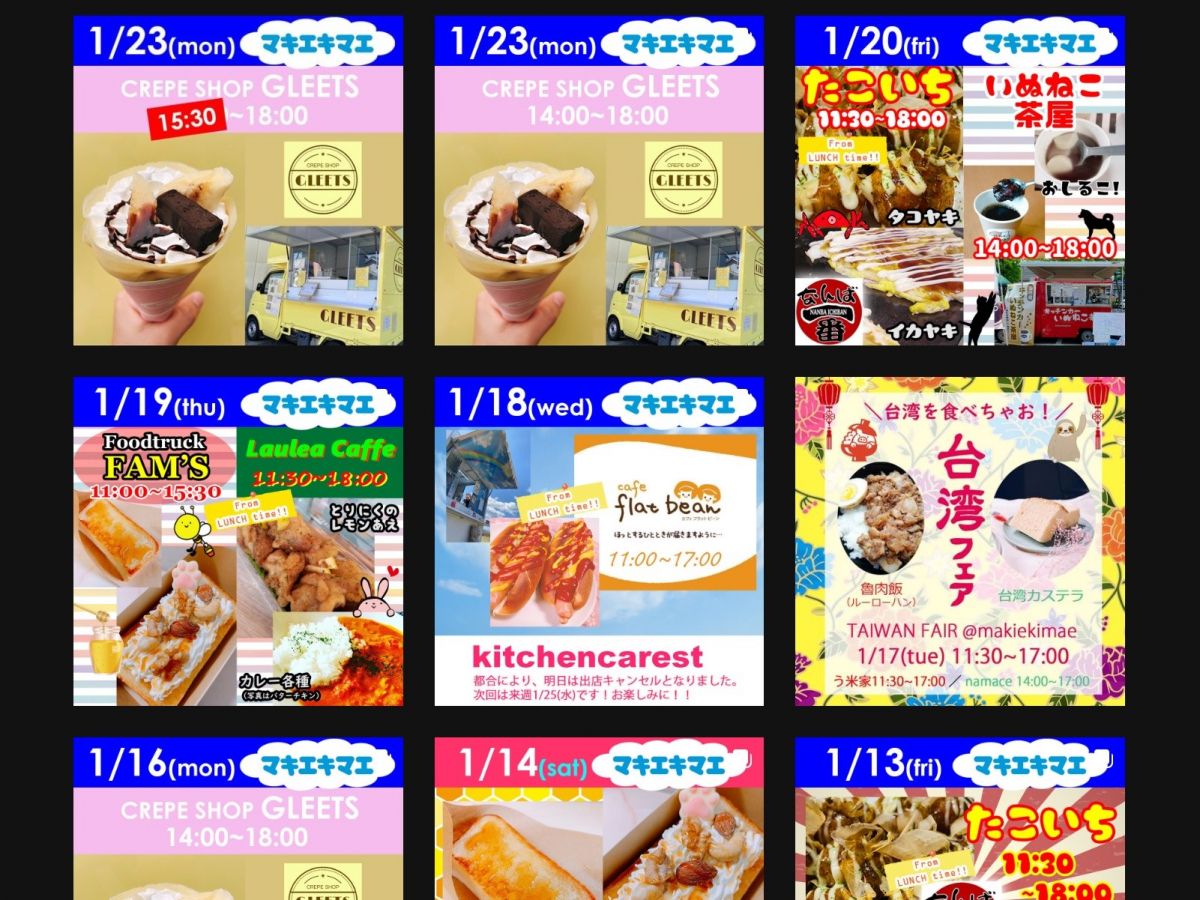This screenshot has height=900, width=1200.
Task: Open the 1/18 (wed) cafe flat bean post
Action: coord(599,541)
